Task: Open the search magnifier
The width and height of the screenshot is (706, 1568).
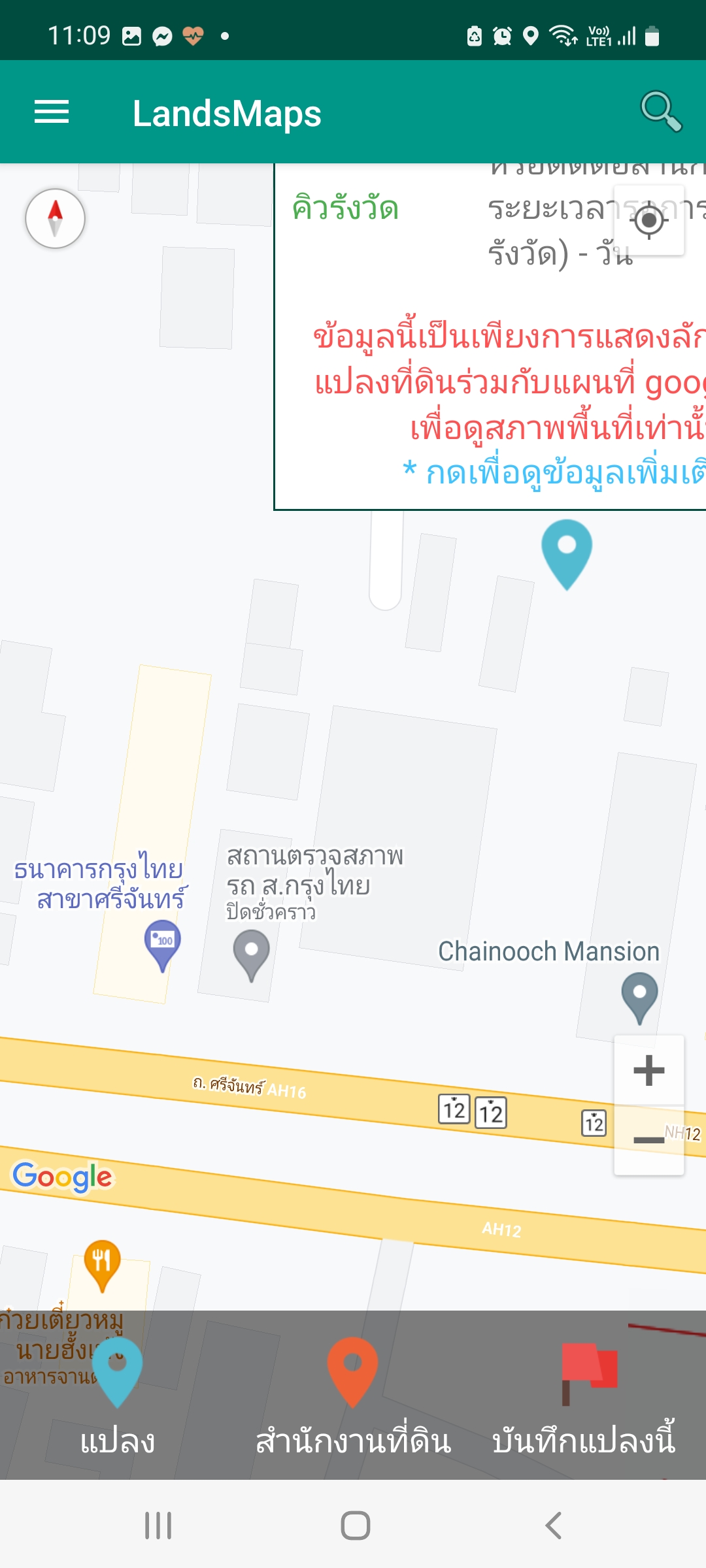Action: point(661,111)
